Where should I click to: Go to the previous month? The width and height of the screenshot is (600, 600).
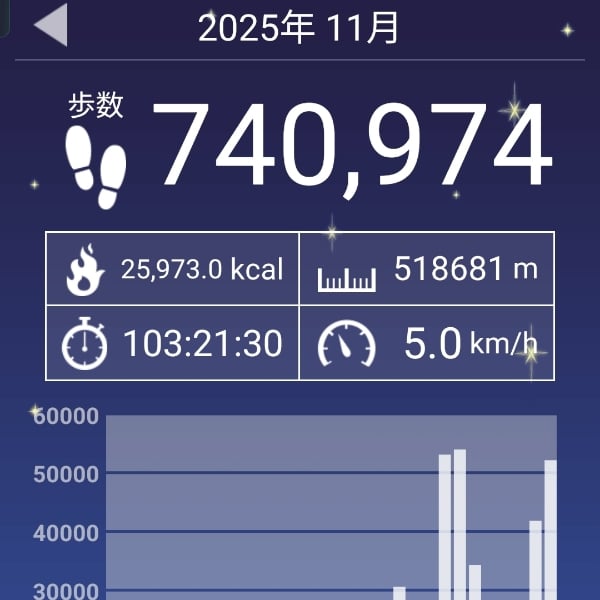(x=51, y=26)
